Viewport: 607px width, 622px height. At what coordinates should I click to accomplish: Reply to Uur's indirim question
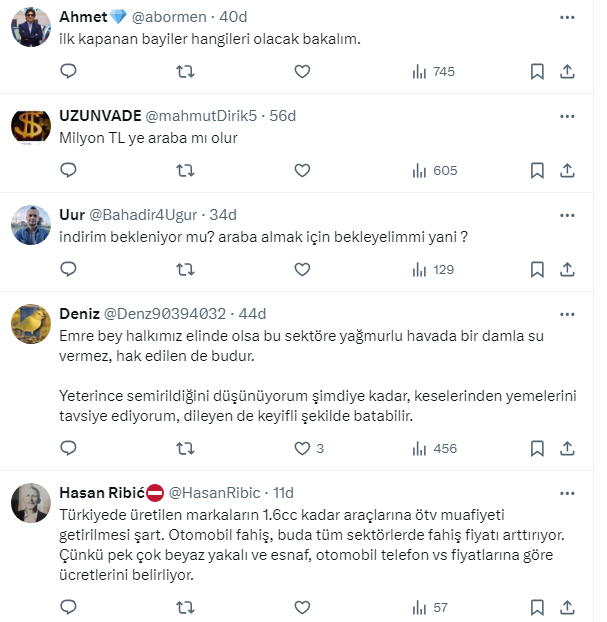click(68, 269)
